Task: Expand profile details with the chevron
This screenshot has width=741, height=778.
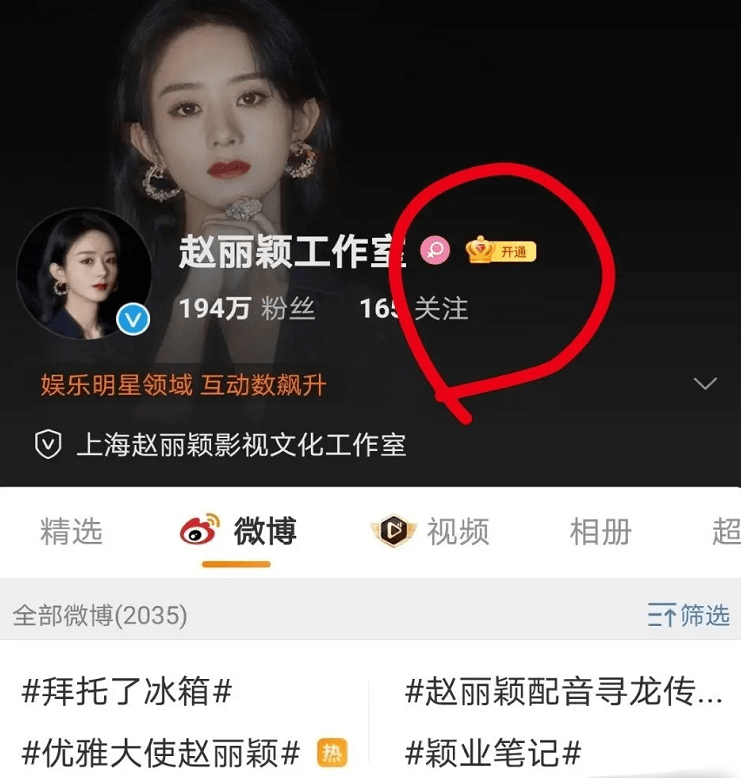Action: tap(705, 384)
